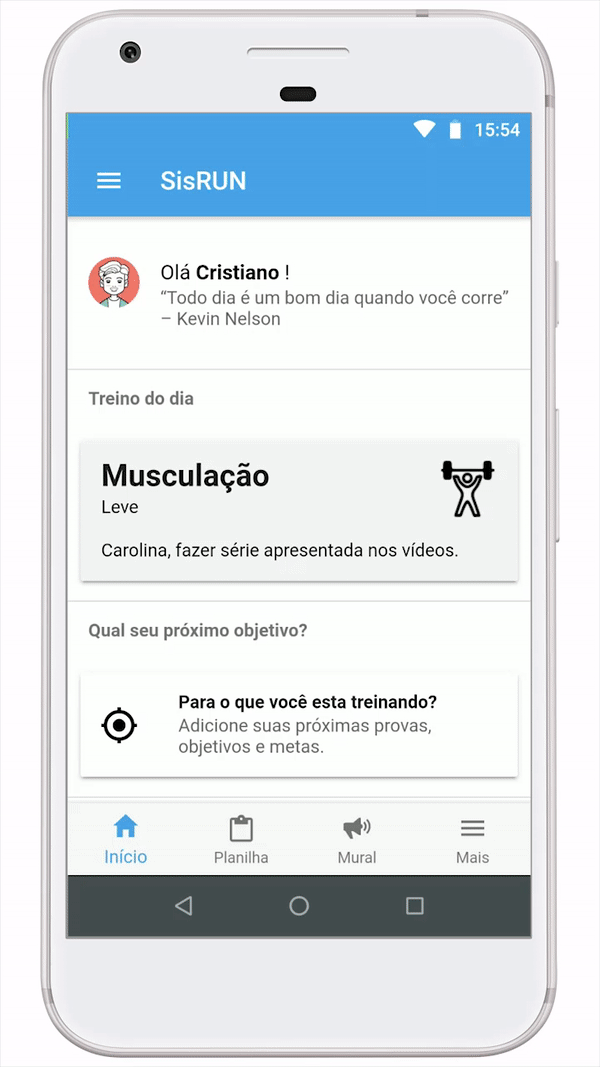Go back with the system back button
The width and height of the screenshot is (600, 1067).
183,906
